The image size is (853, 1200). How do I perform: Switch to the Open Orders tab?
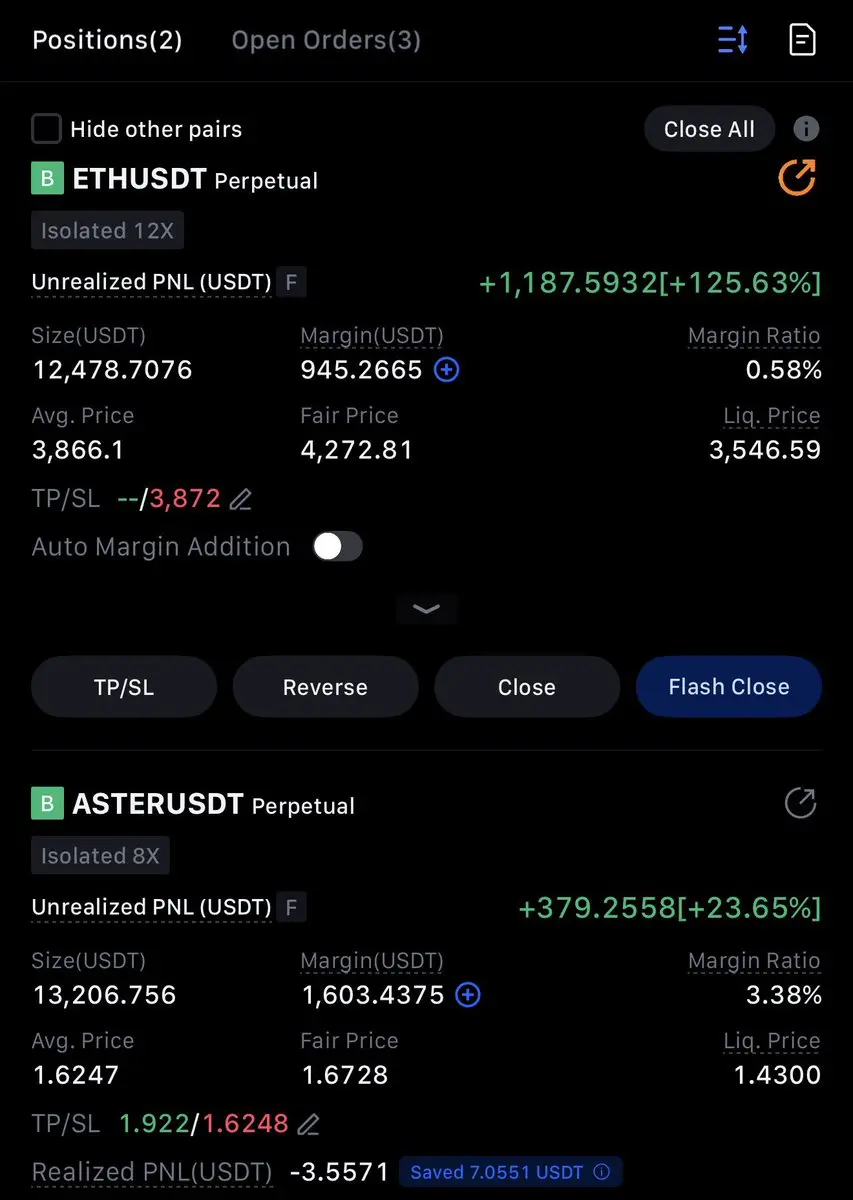coord(326,40)
